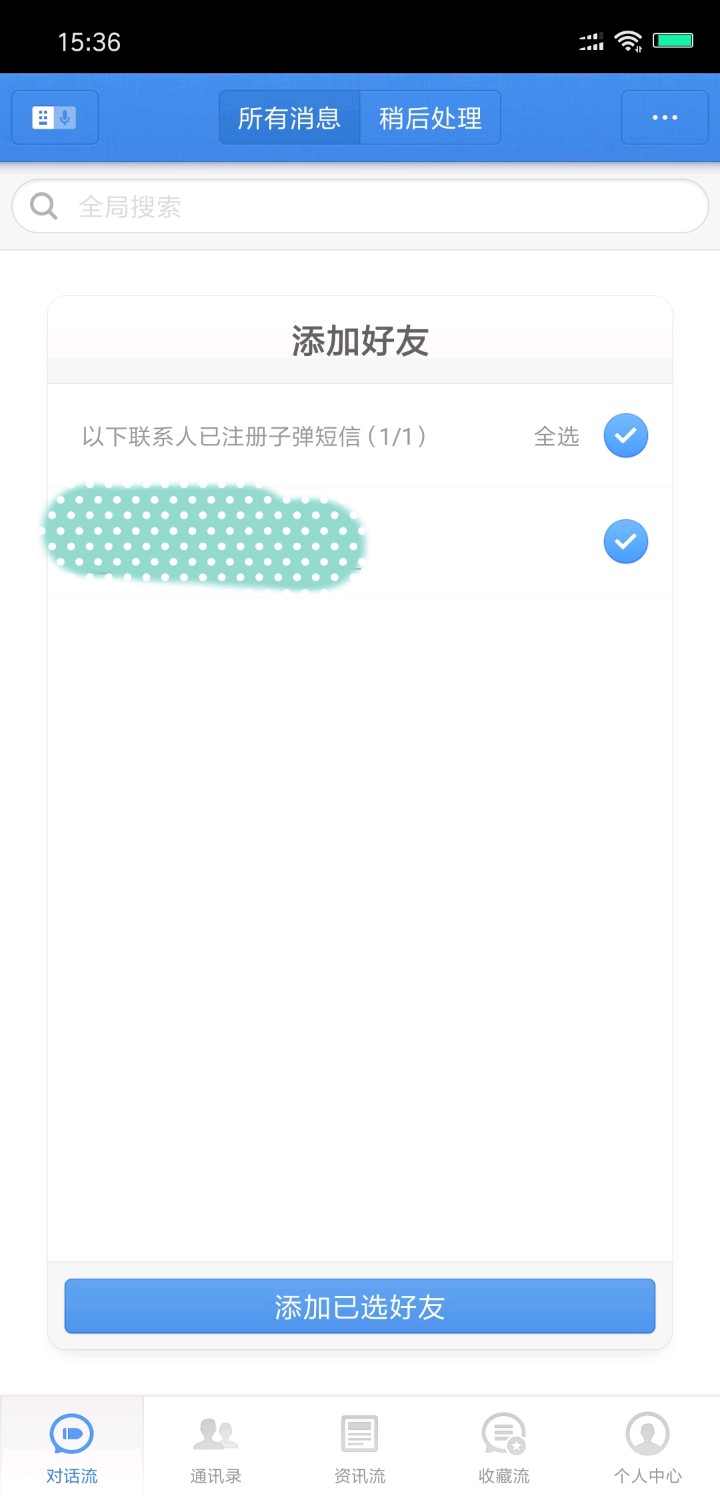720x1496 pixels.
Task: Switch to the 稍后处理 tab
Action: pos(430,118)
